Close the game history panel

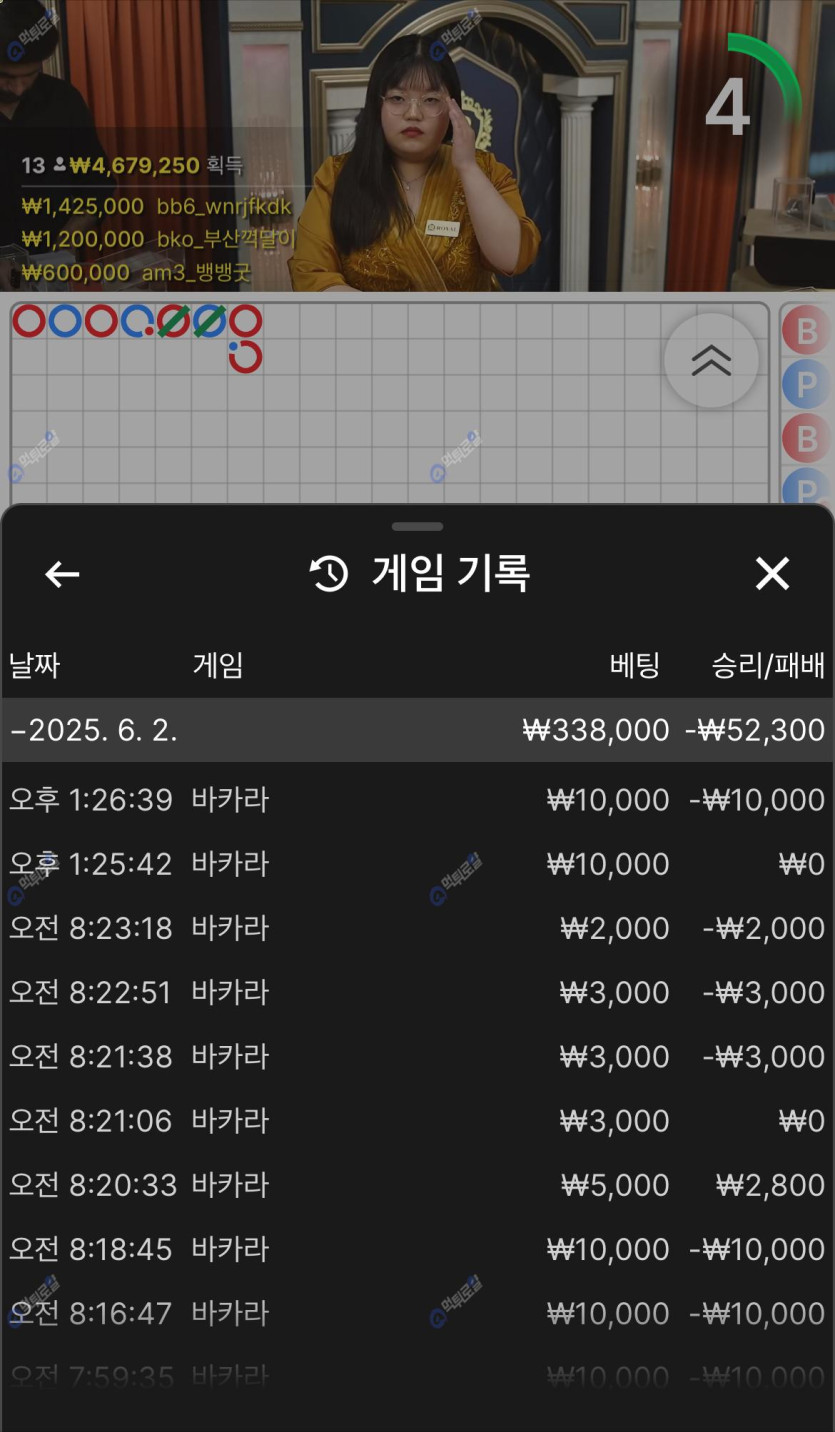(772, 574)
